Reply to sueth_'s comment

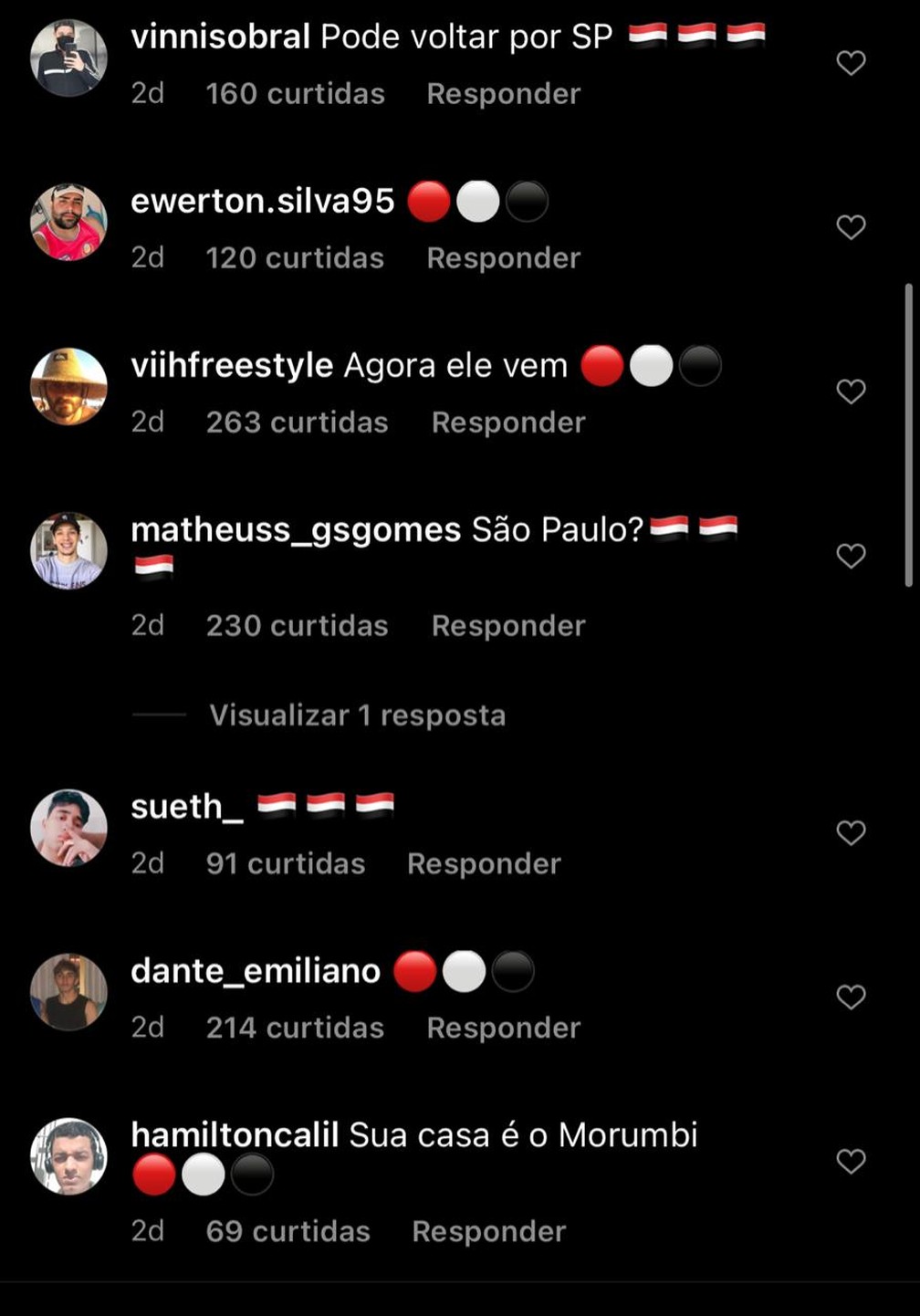[484, 864]
